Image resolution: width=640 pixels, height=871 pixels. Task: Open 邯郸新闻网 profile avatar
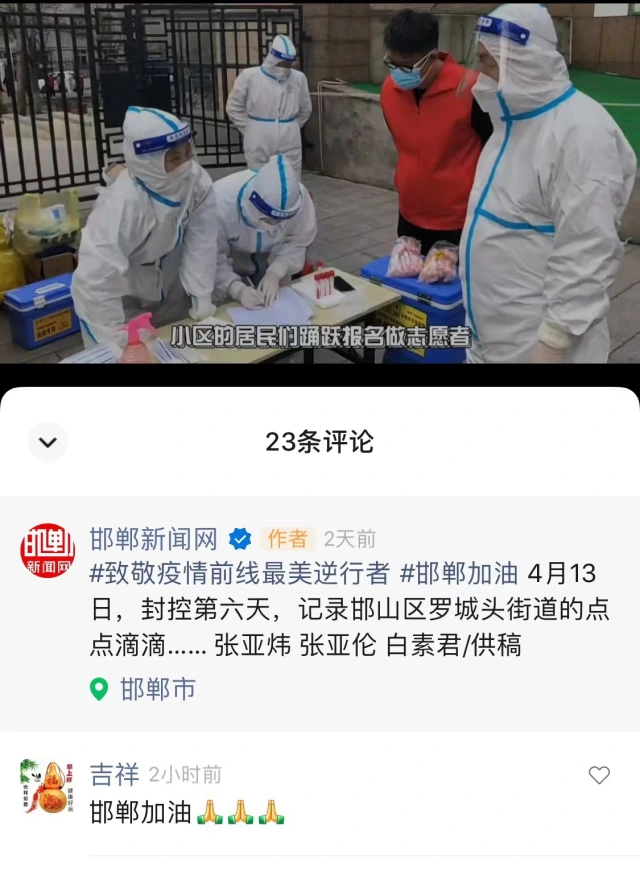point(47,551)
